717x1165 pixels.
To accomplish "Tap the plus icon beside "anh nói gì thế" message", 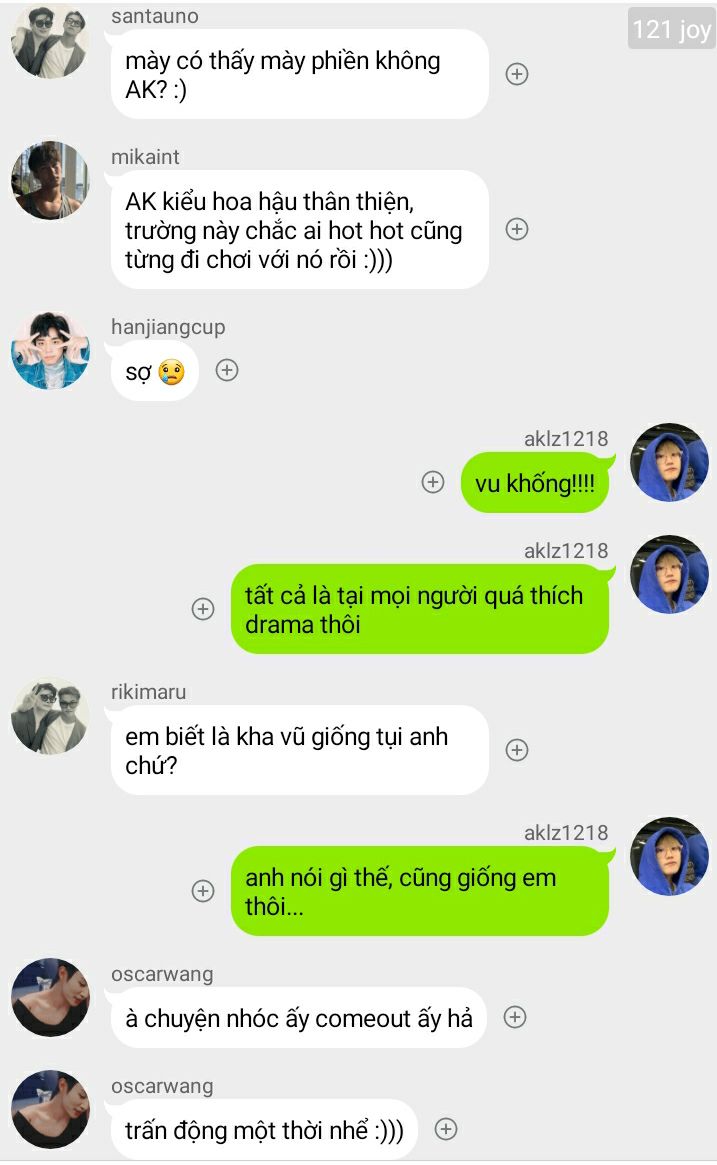I will tap(203, 891).
